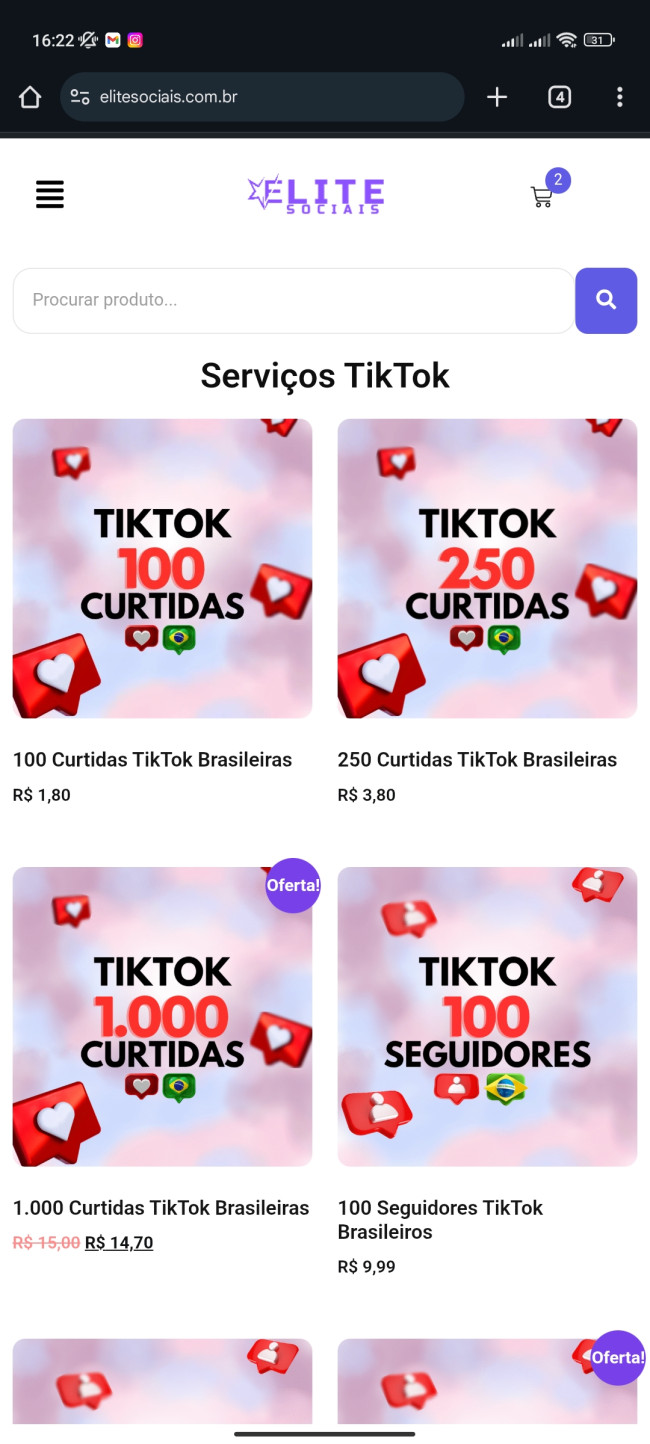Select the 250 Curtidas TikTok Brasileiras title
This screenshot has height=1444, width=650.
[477, 760]
